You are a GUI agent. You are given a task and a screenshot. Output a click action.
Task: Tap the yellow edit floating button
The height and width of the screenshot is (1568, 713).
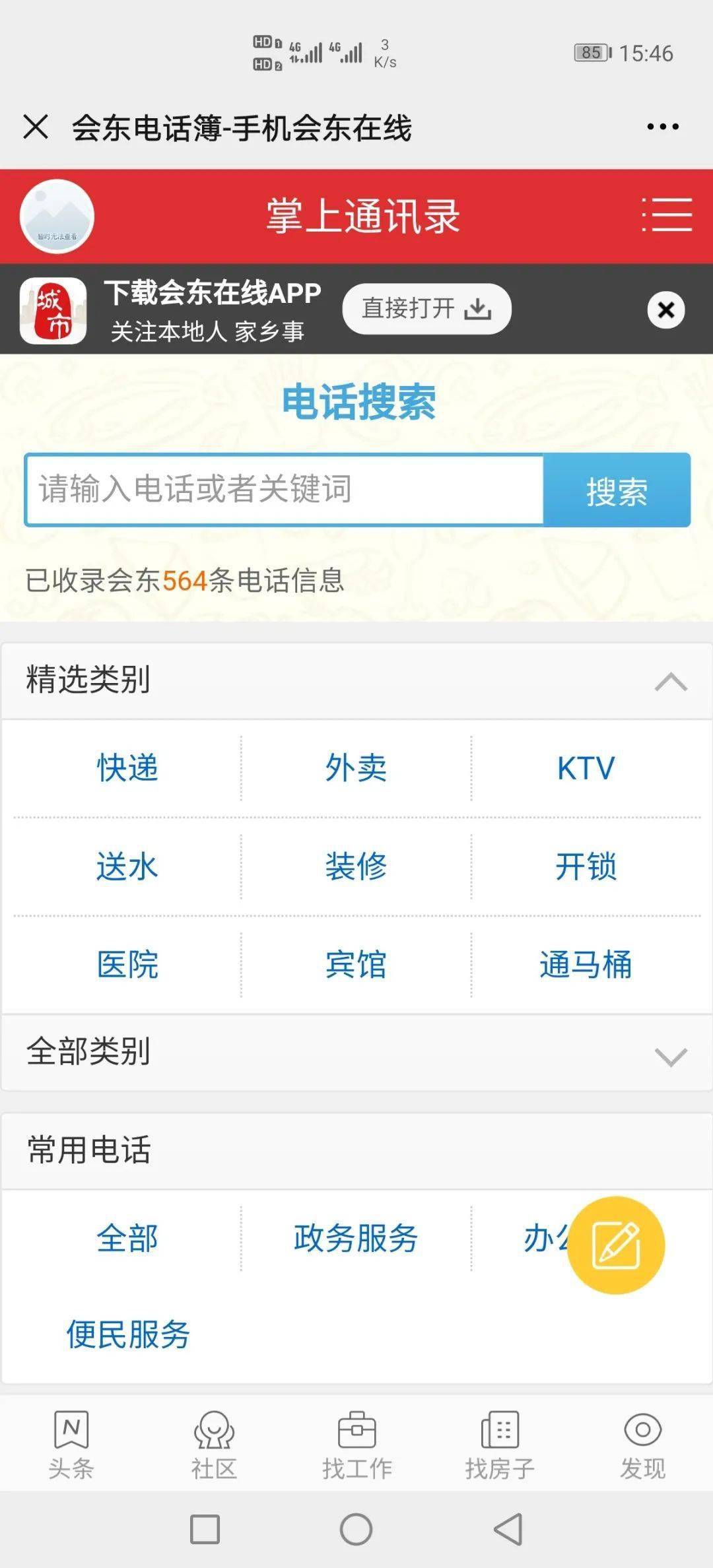click(616, 1245)
